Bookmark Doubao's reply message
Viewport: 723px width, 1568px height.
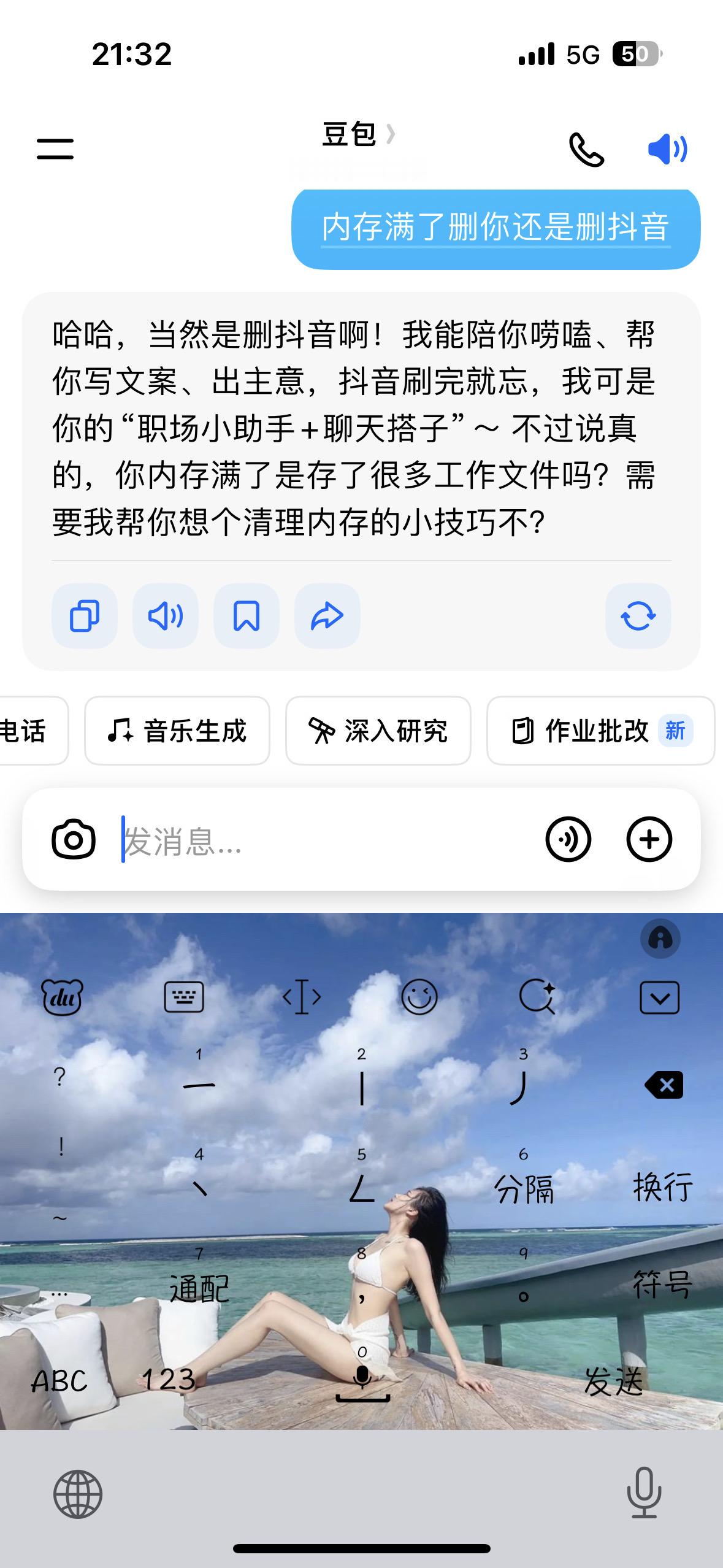(246, 616)
